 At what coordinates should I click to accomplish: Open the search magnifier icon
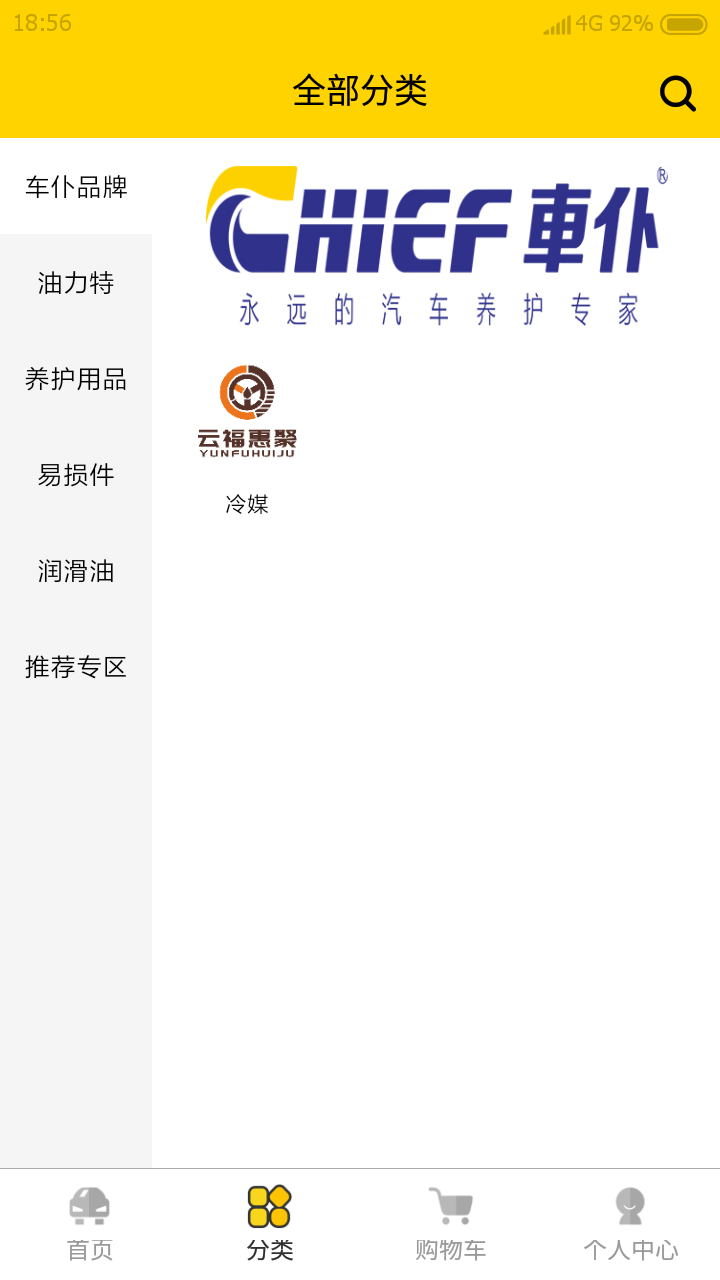[x=678, y=92]
